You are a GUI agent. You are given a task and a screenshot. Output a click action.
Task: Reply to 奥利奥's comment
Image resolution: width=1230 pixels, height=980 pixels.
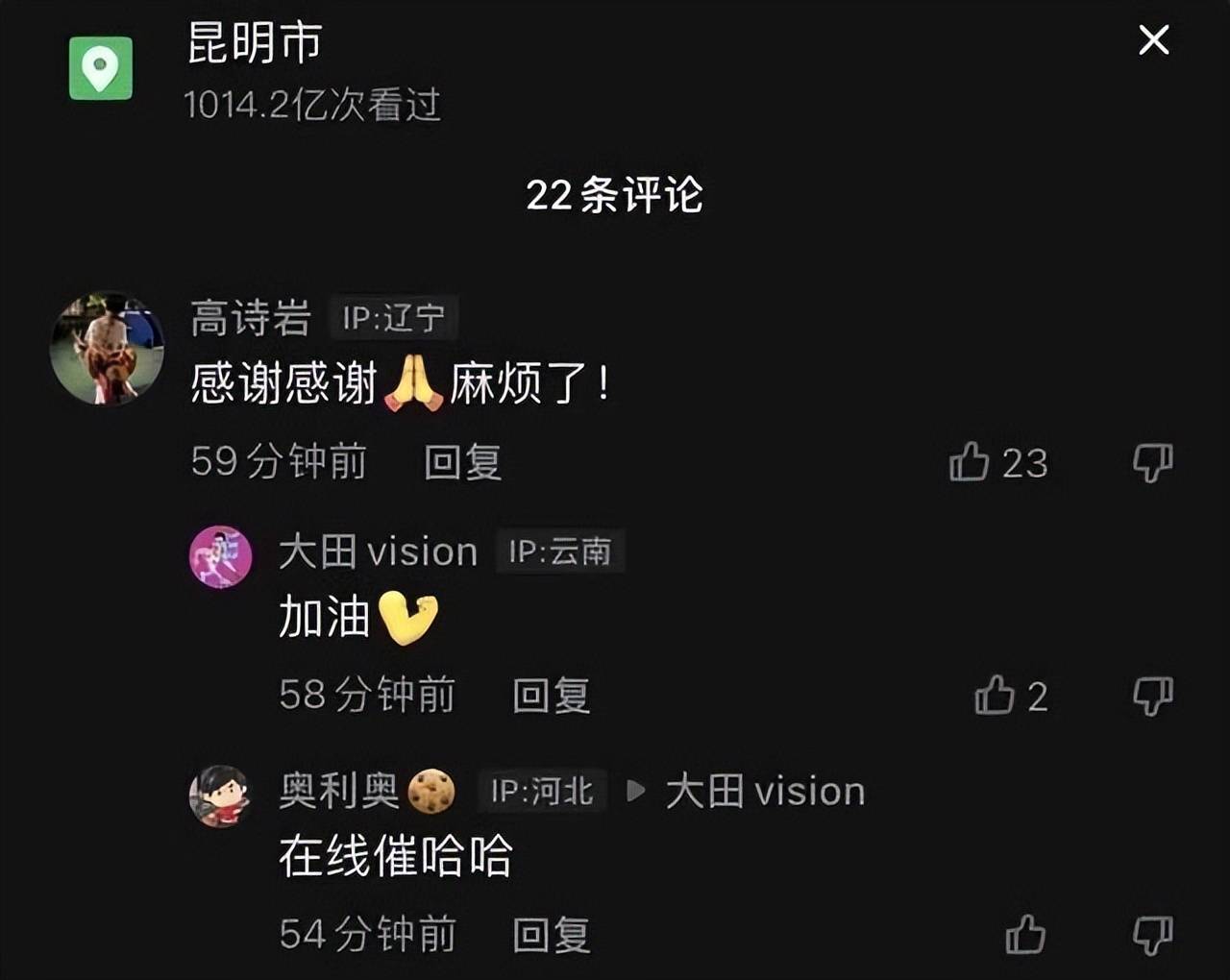point(551,935)
